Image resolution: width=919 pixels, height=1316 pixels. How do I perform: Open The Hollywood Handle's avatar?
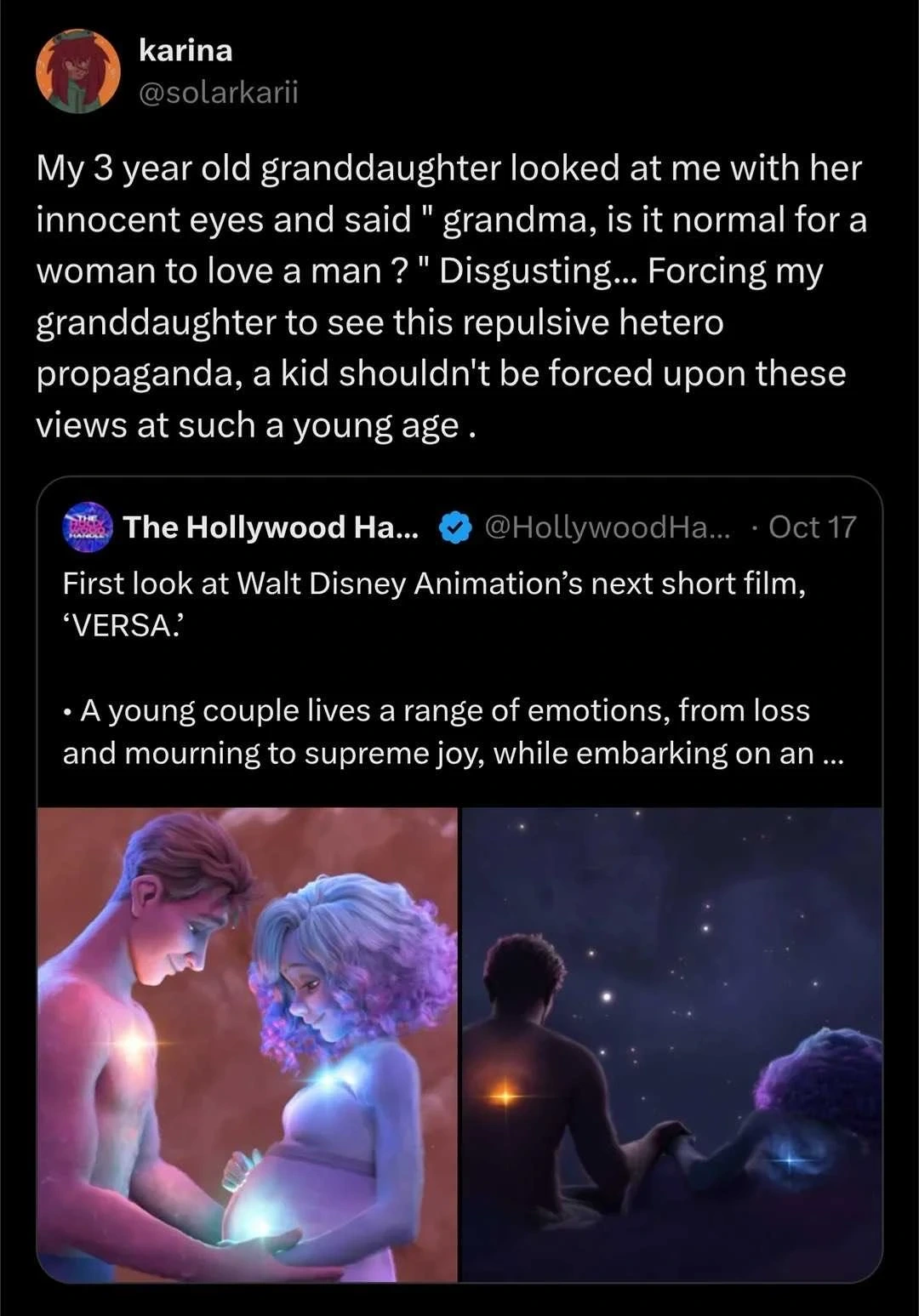[x=88, y=527]
